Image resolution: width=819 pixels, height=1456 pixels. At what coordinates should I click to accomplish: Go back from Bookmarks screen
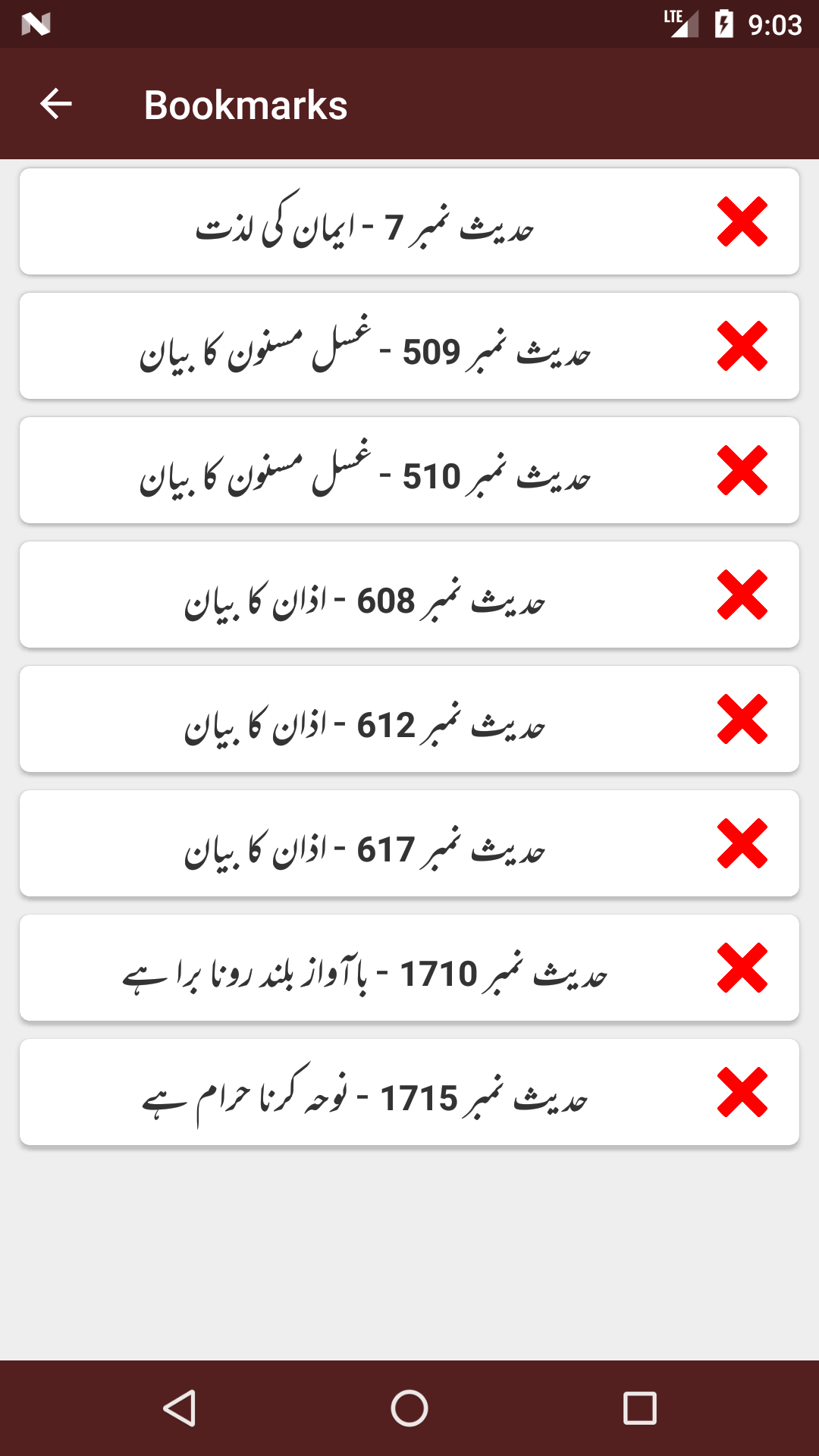point(55,104)
